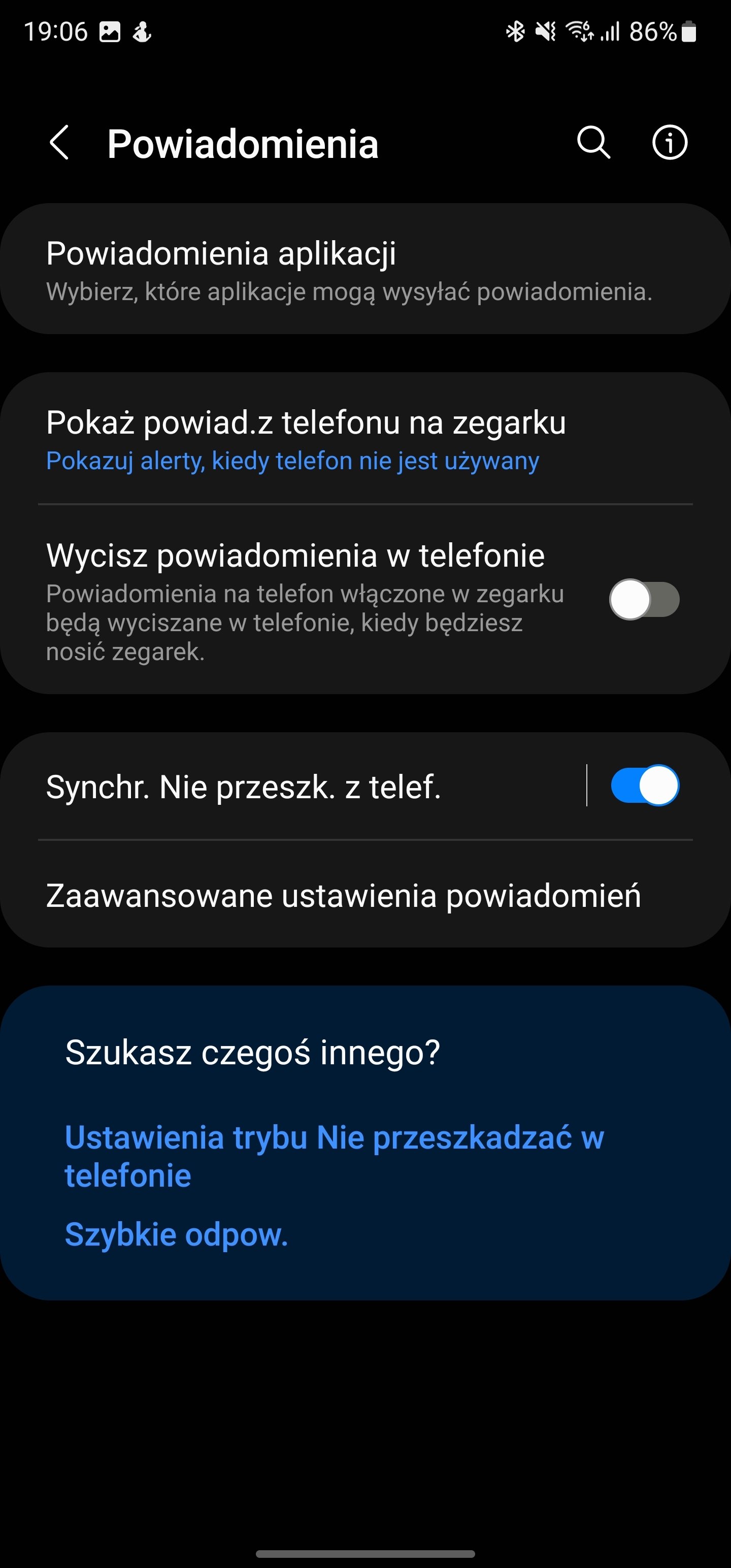The width and height of the screenshot is (731, 1568).
Task: Turn off Synchr. Nie przeszk. switch
Action: pyautogui.click(x=645, y=786)
